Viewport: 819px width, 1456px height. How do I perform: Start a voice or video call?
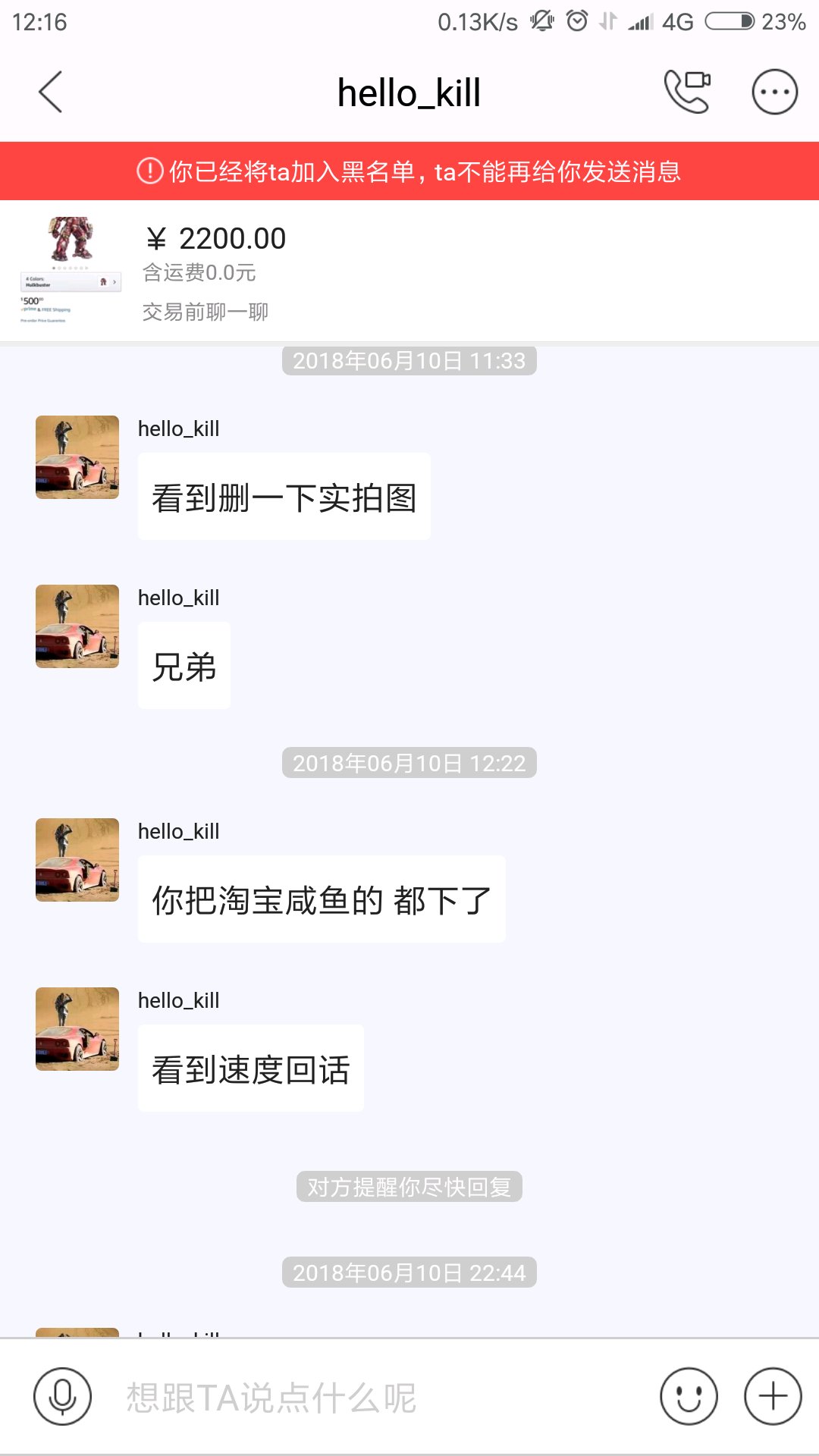[x=687, y=92]
